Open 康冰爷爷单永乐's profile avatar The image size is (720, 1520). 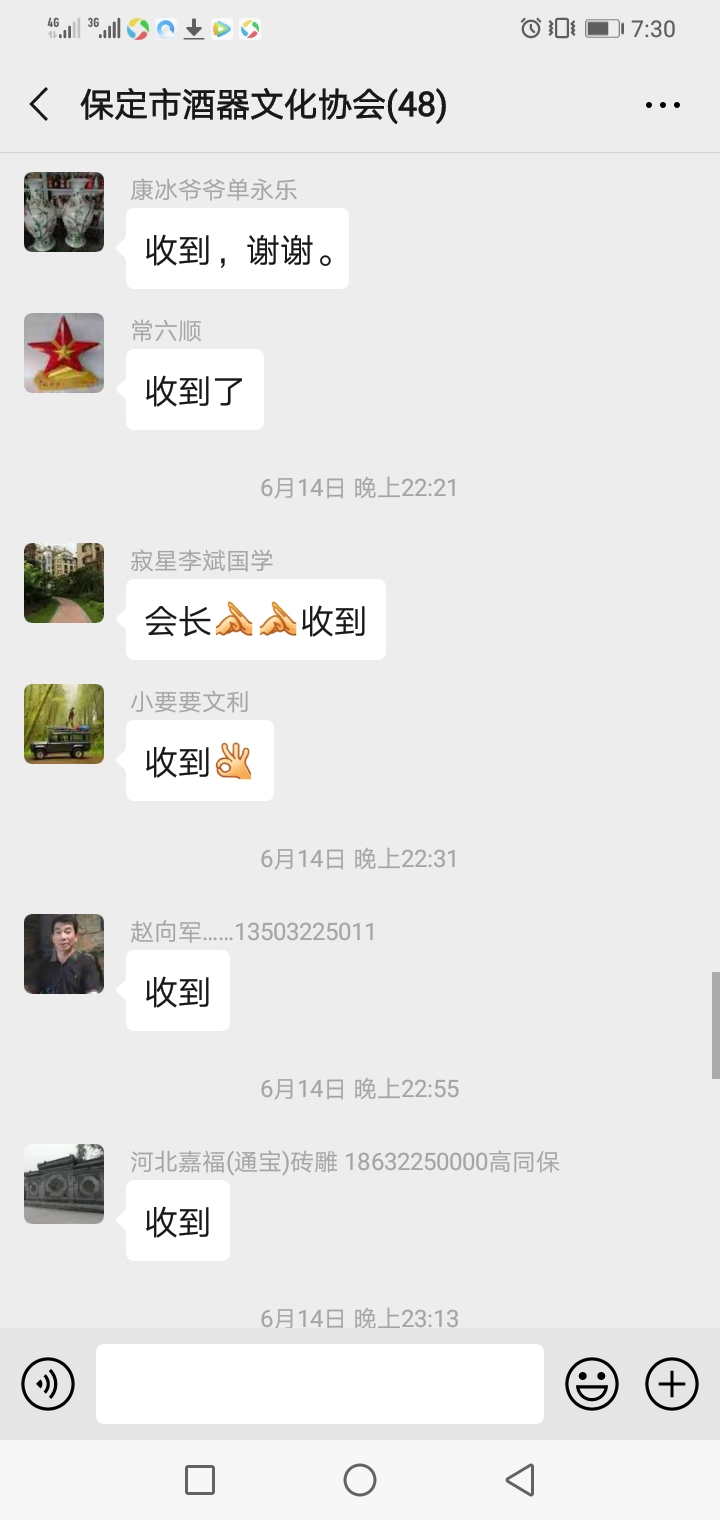coord(64,212)
